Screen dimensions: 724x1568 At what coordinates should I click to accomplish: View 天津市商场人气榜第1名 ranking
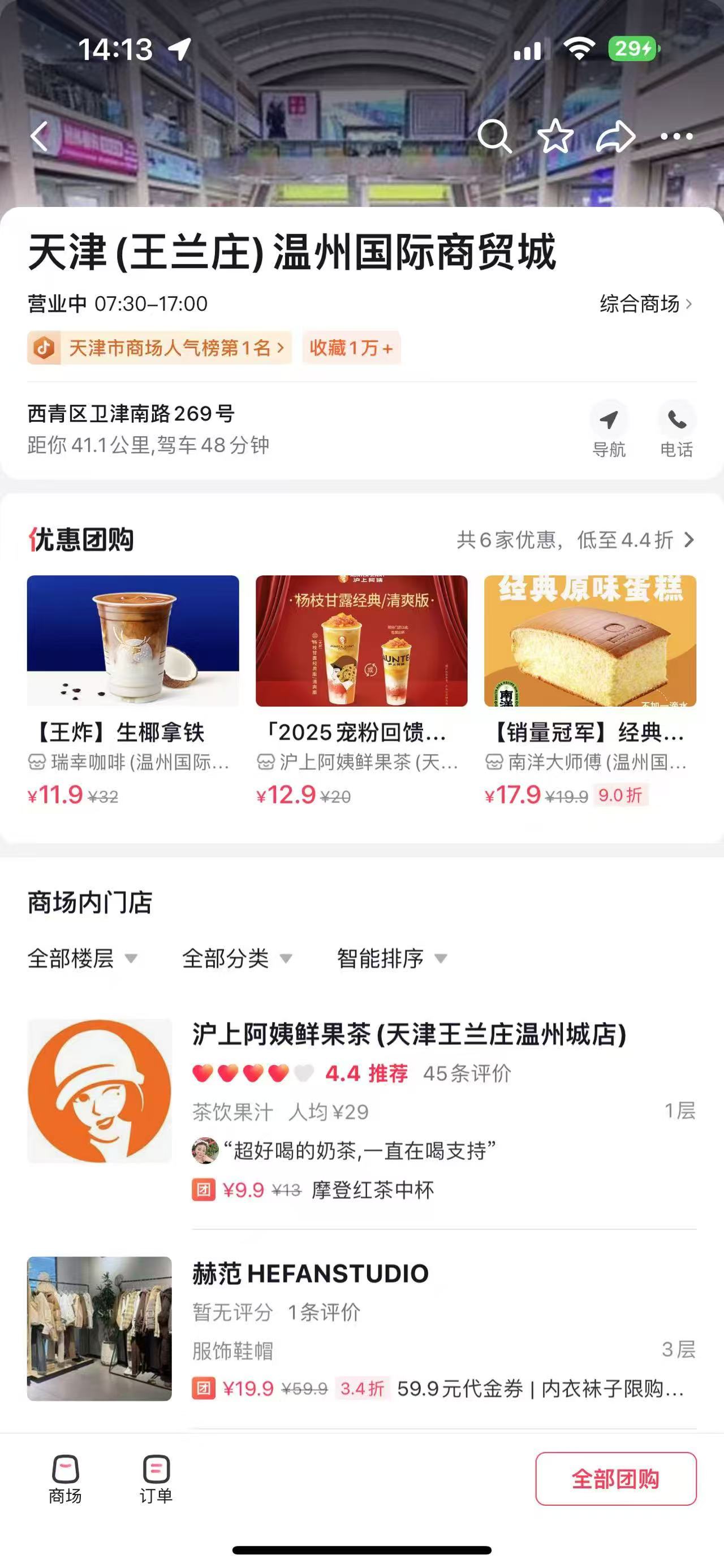coord(160,348)
